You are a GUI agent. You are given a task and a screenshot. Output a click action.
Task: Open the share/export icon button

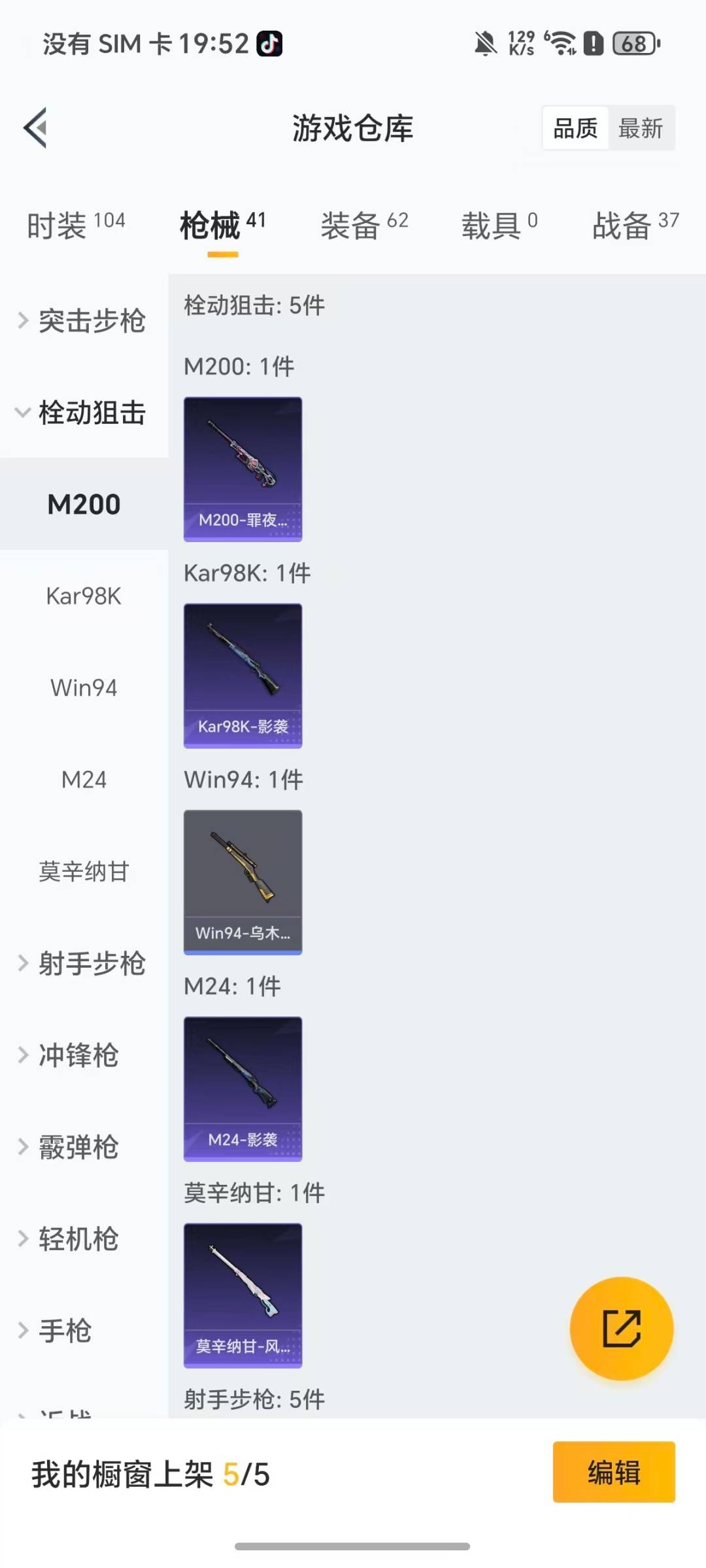(x=622, y=1329)
